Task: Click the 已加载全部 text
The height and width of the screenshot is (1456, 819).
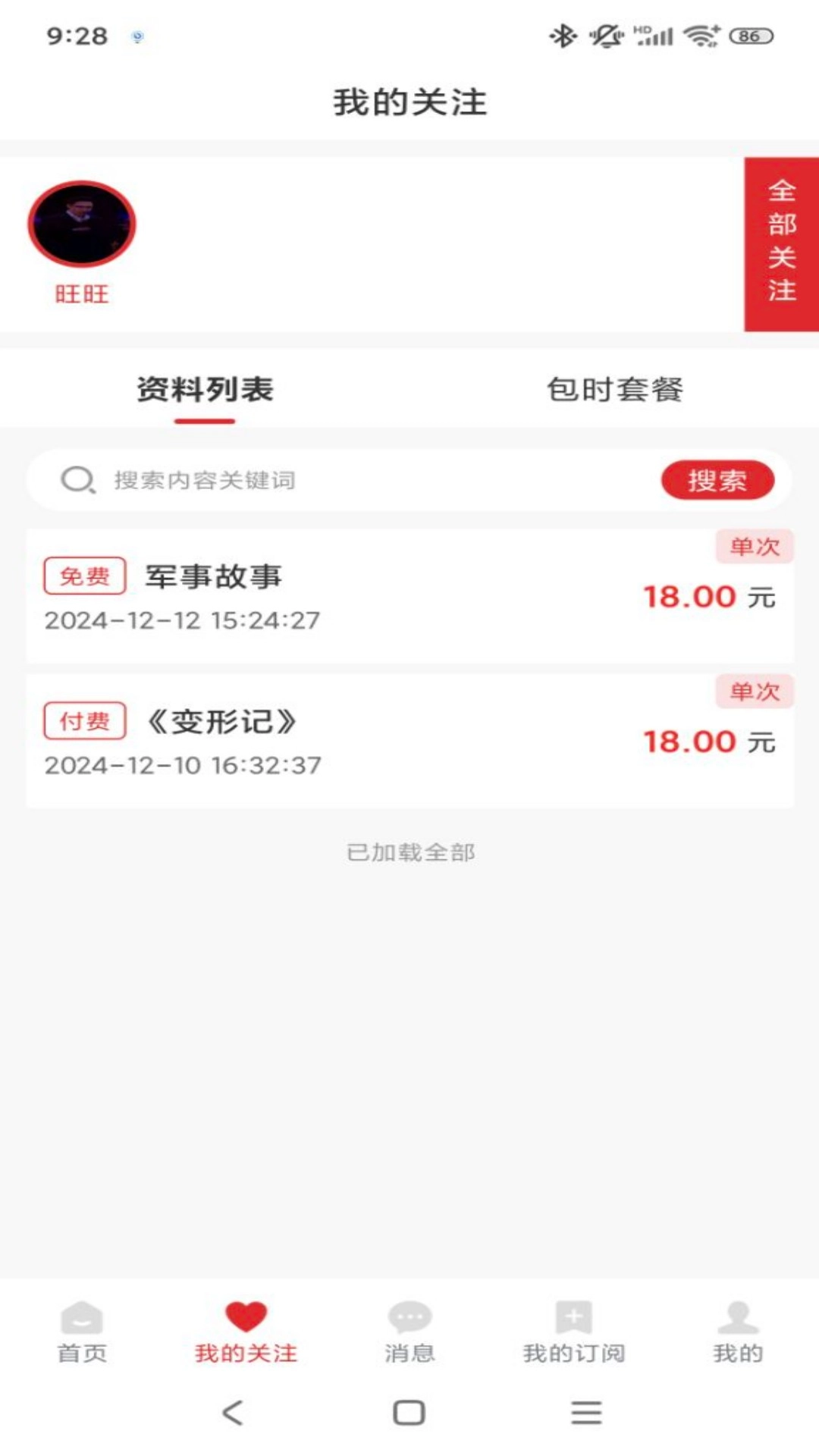Action: click(x=409, y=852)
